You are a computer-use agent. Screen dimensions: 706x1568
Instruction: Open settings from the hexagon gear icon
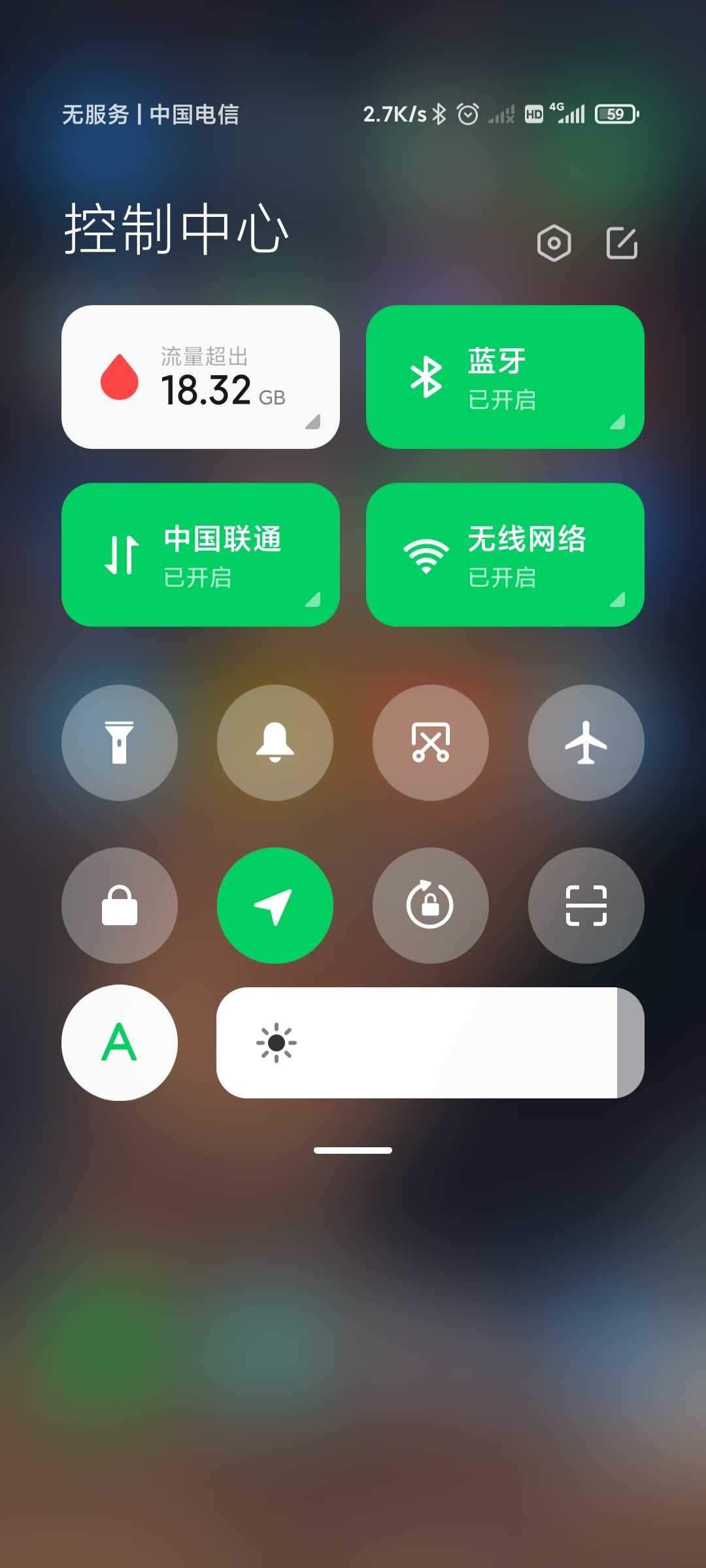[x=554, y=243]
